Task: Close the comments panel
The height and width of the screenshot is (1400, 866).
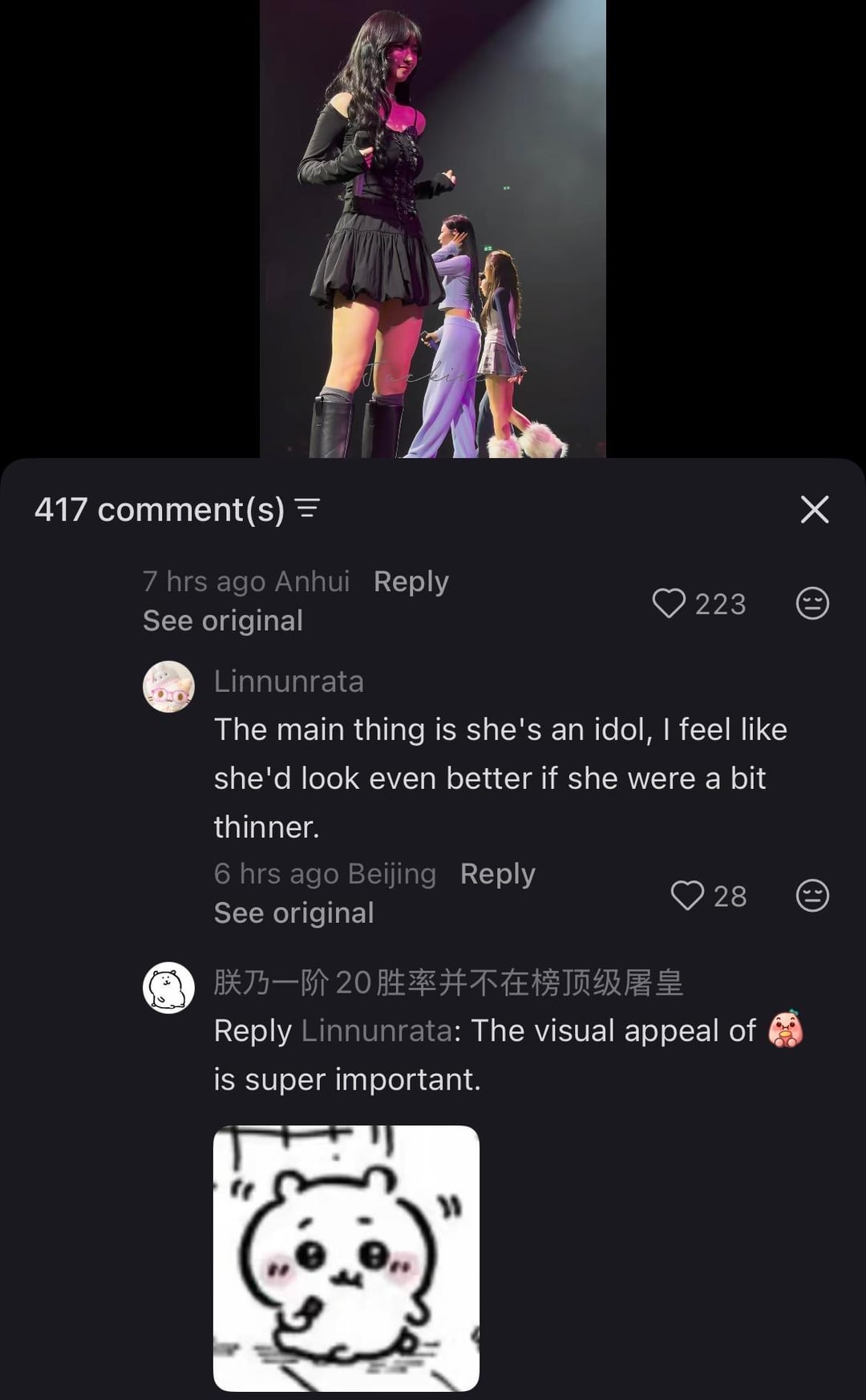Action: tap(815, 509)
